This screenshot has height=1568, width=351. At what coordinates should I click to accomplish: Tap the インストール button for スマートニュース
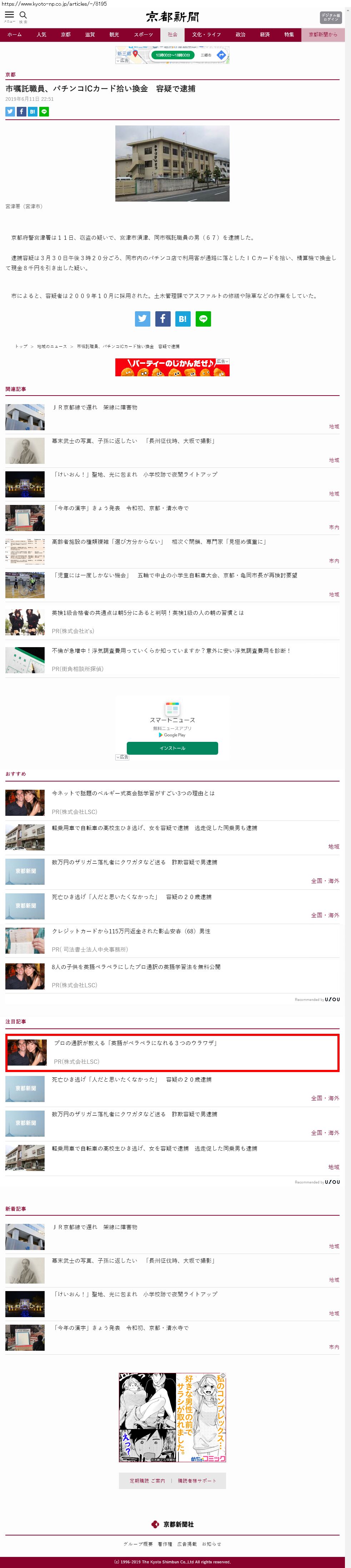(172, 748)
